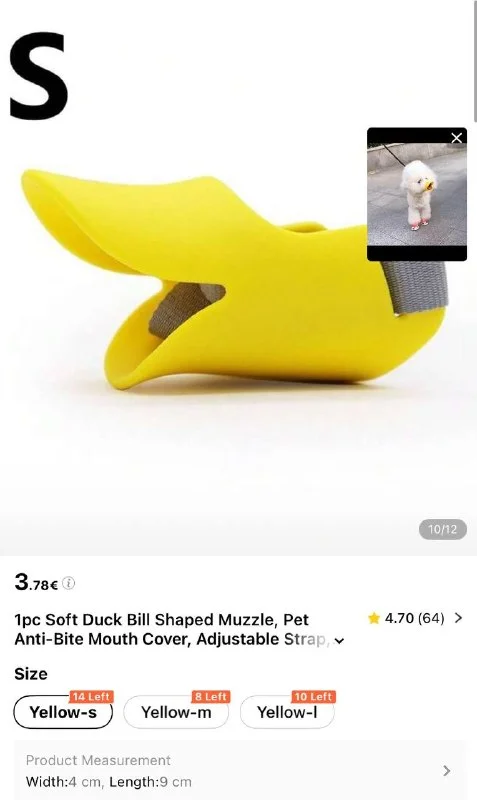Pick the Yellow-l size option

pyautogui.click(x=287, y=712)
